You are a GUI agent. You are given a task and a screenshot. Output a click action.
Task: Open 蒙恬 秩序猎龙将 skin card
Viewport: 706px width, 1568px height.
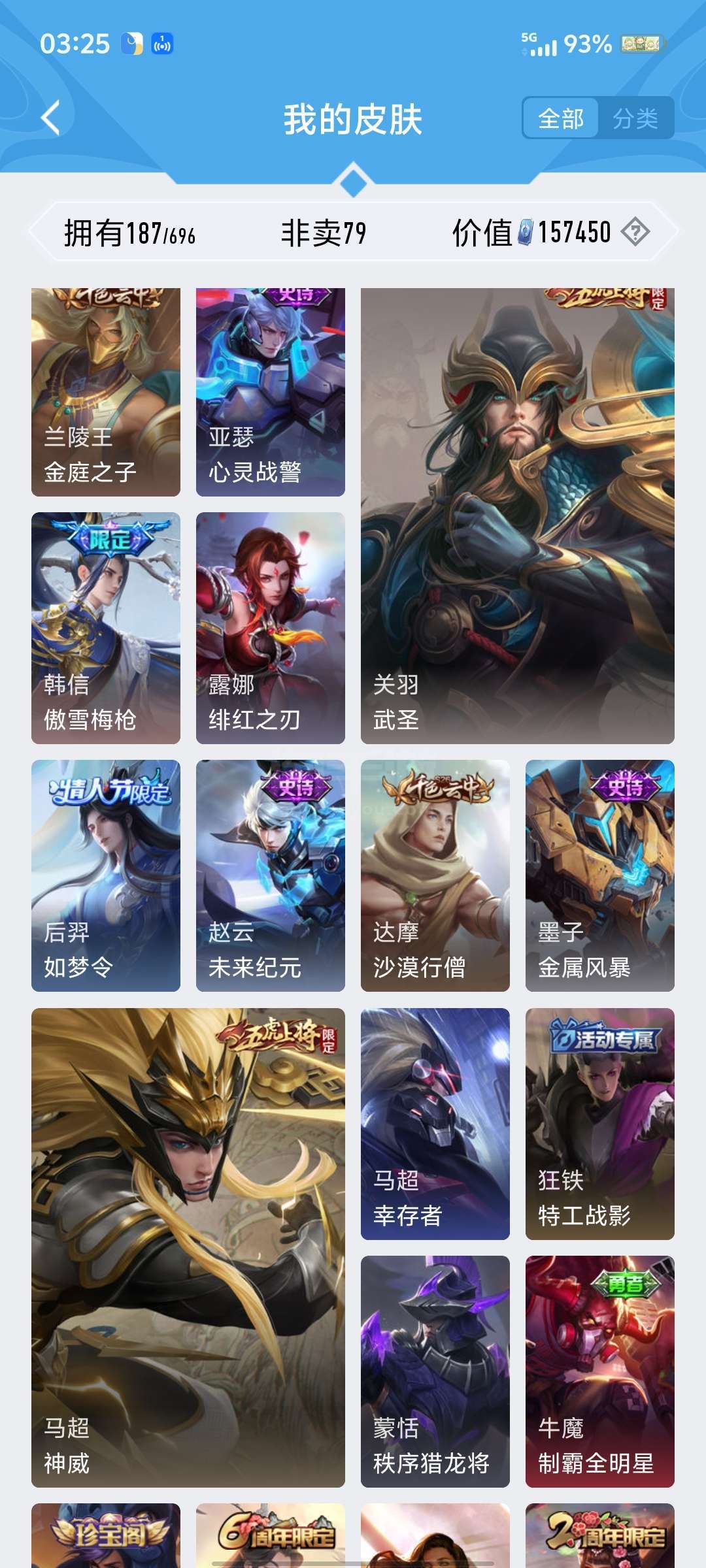coord(435,1371)
